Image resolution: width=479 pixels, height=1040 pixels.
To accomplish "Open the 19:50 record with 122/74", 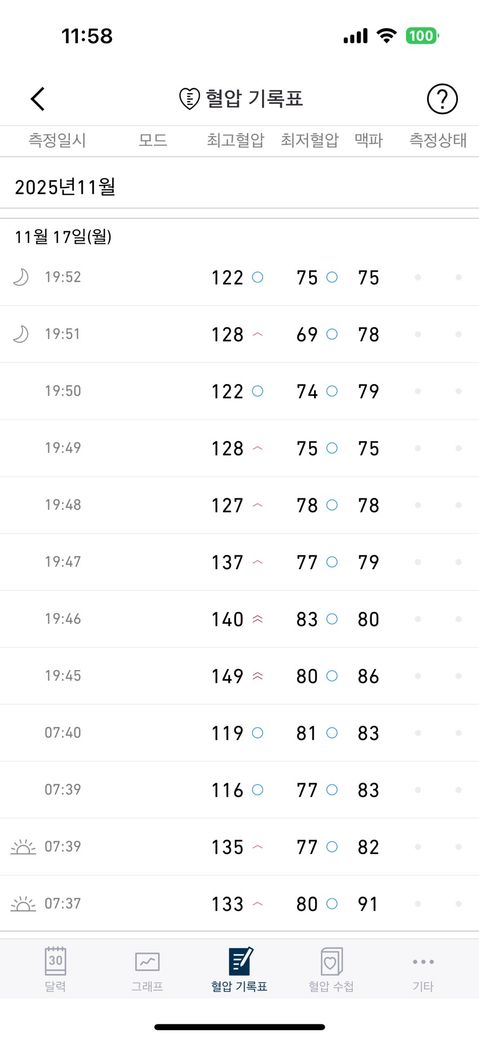I will click(240, 391).
